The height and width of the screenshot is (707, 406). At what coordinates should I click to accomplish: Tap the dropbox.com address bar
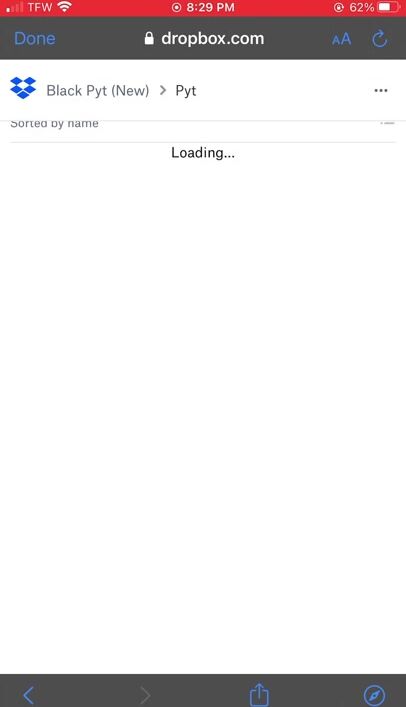(x=204, y=39)
